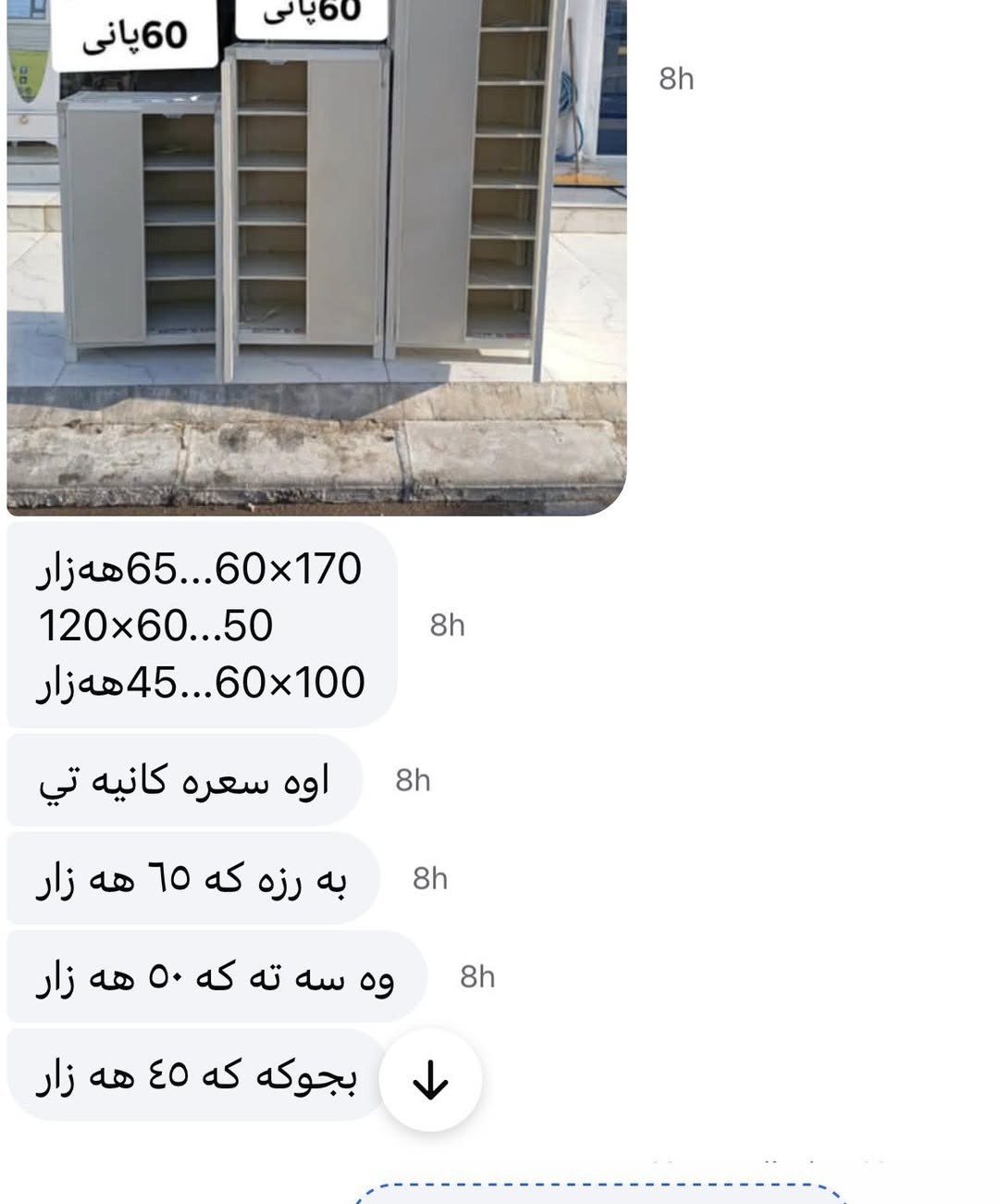Image resolution: width=999 pixels, height=1204 pixels.
Task: Click the بجوكه كه ٤٥ هه زار message
Action: coord(185,1076)
